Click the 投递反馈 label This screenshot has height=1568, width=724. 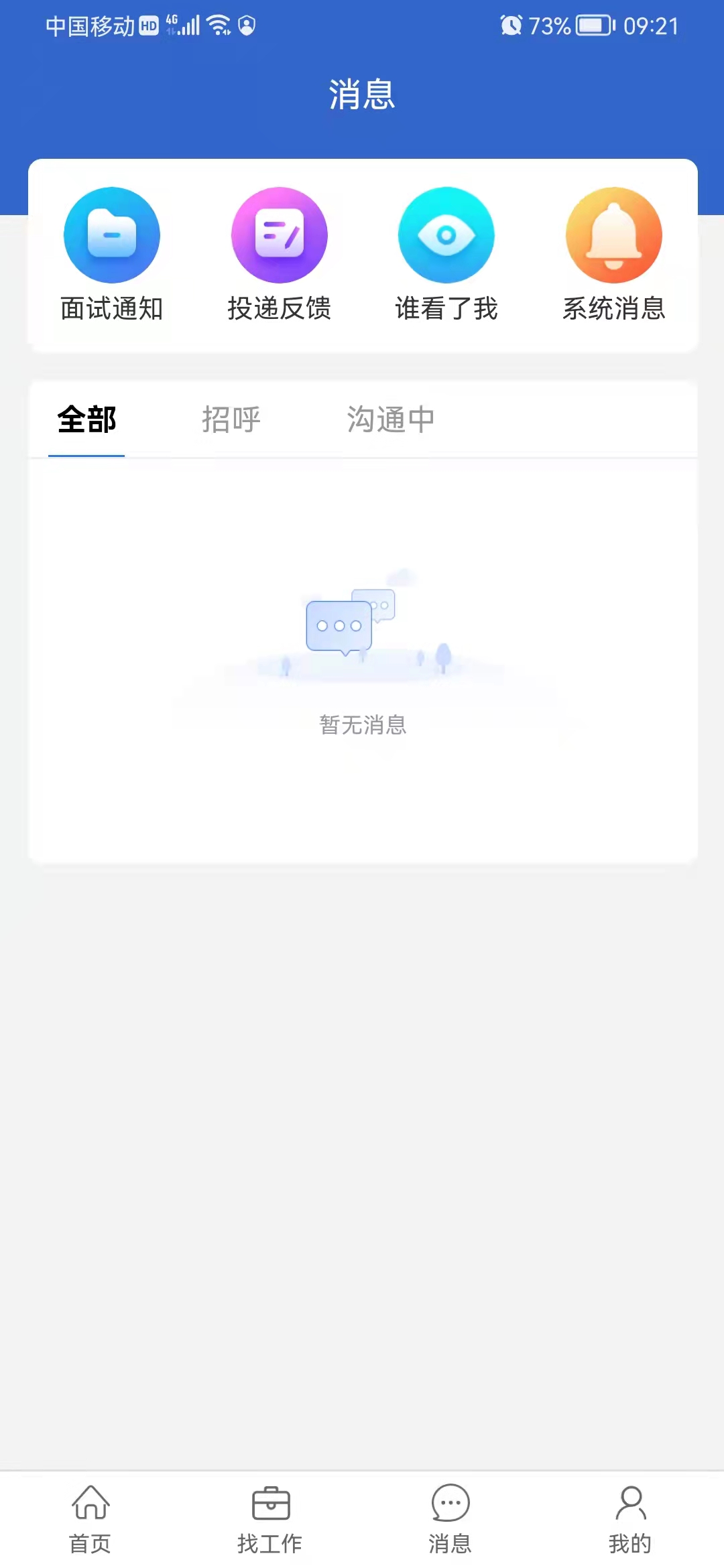pos(279,310)
